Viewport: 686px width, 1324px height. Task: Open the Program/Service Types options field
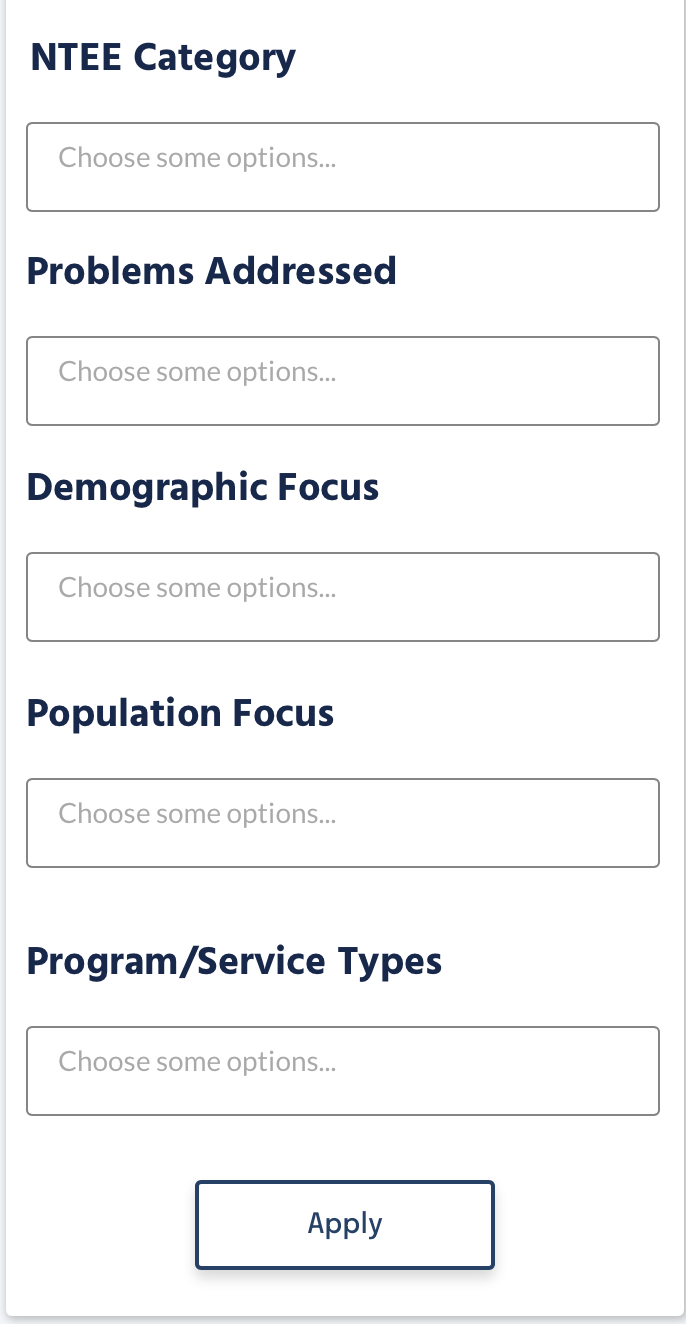pos(342,1071)
